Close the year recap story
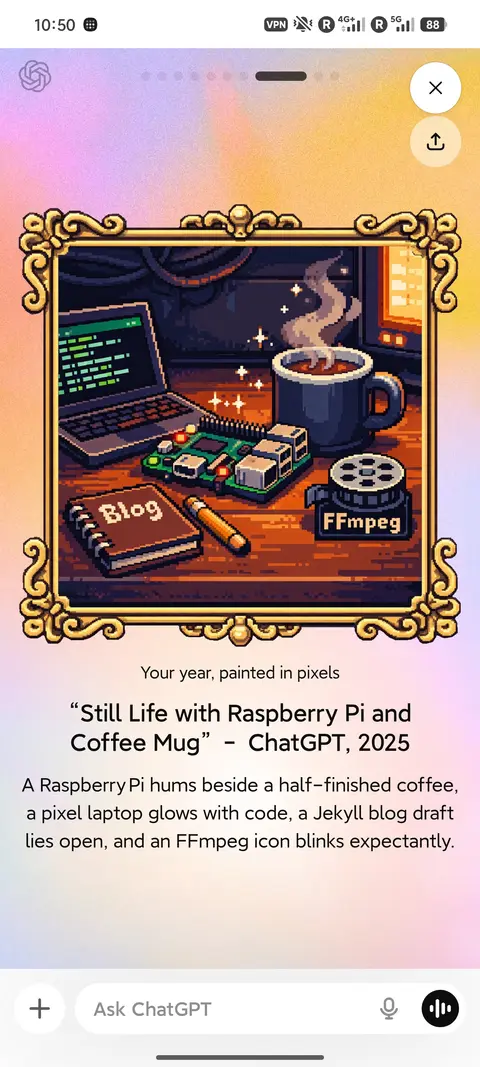This screenshot has width=480, height=1067. tap(436, 88)
